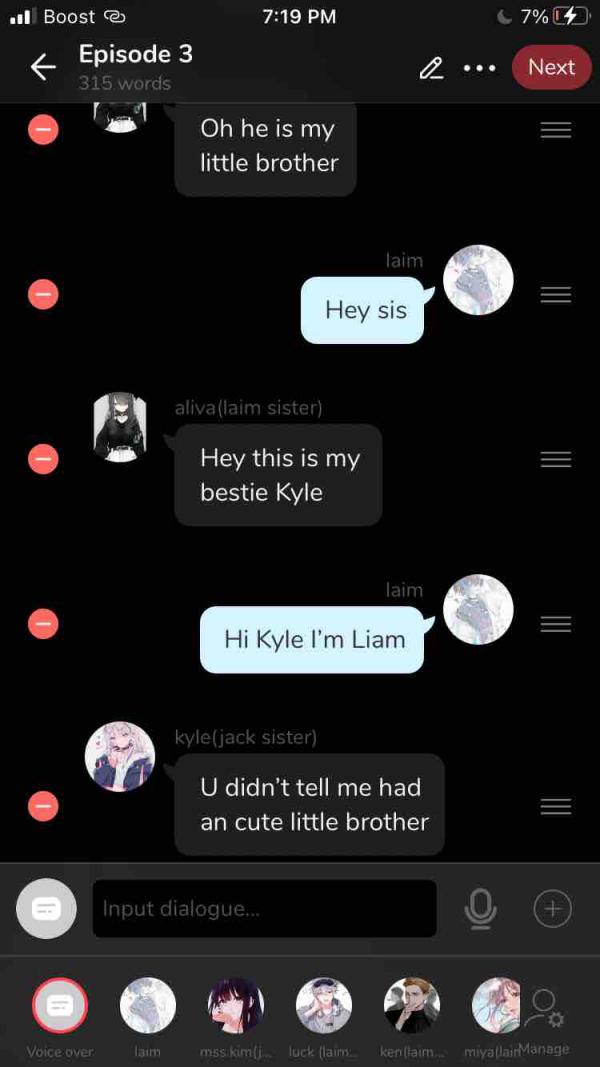
Task: Remove the 'Hey this is my bestie Kyle' line
Action: point(43,459)
